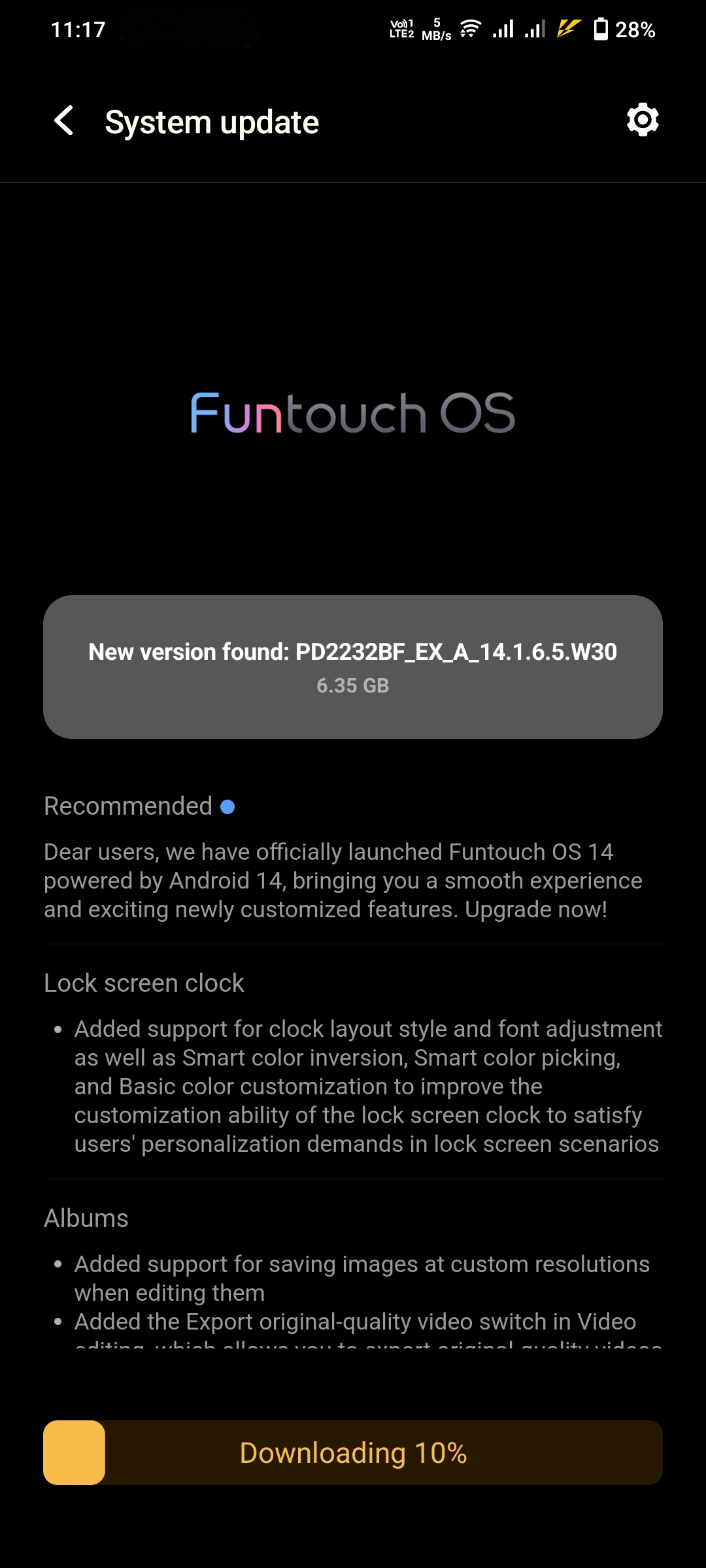Expand the Lock screen clock section

(143, 982)
